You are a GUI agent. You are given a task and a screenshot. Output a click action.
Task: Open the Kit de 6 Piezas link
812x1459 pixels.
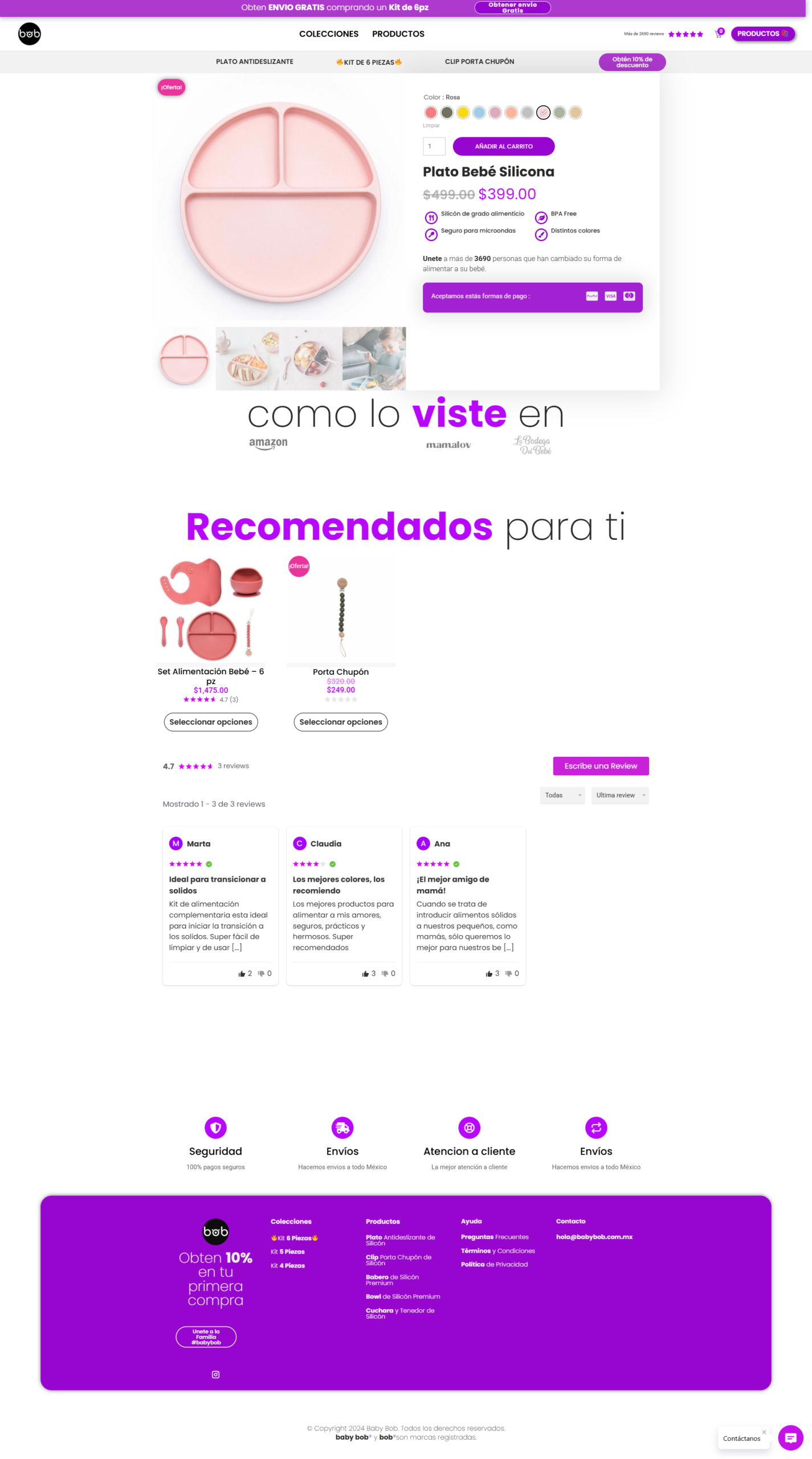[369, 62]
